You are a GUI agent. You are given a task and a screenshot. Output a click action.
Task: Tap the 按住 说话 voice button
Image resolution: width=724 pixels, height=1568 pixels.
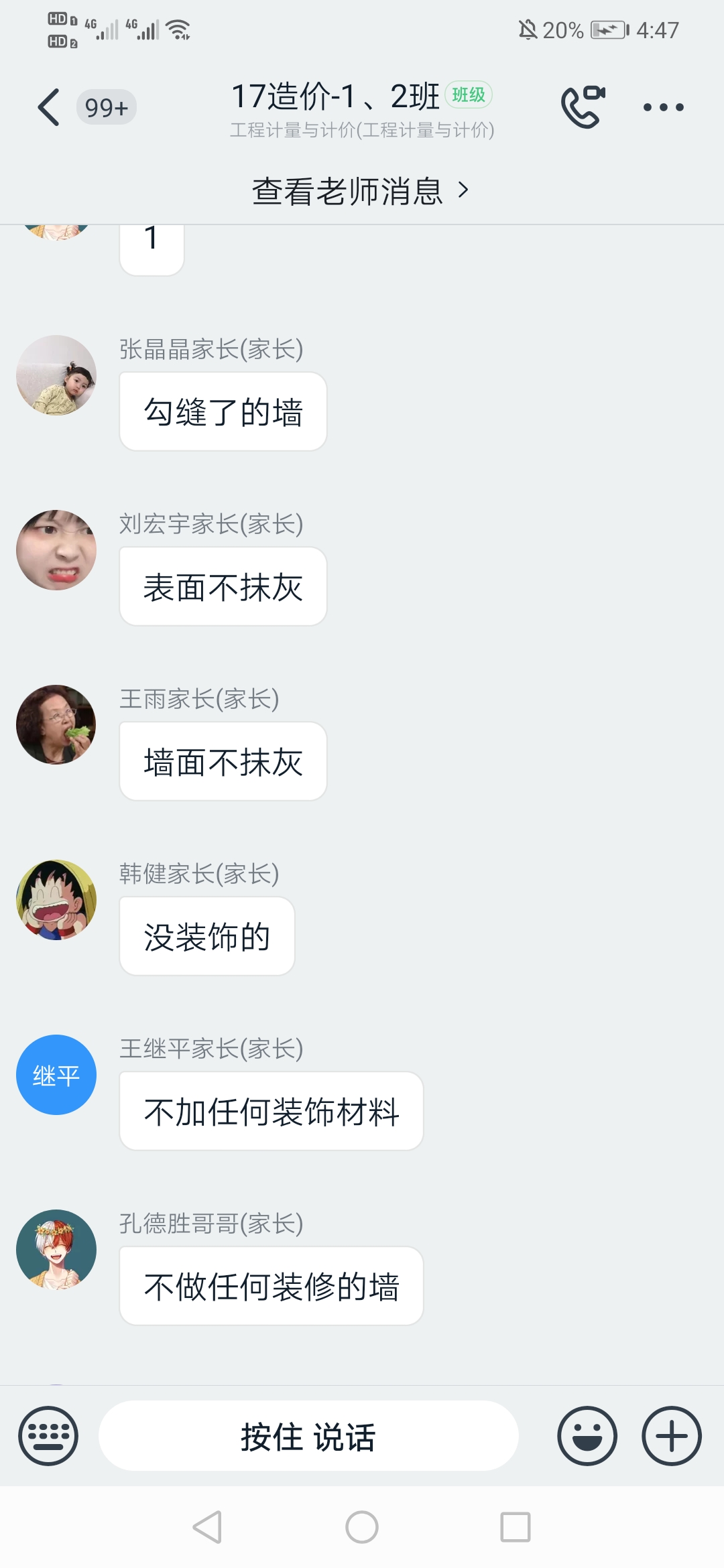tap(308, 1436)
